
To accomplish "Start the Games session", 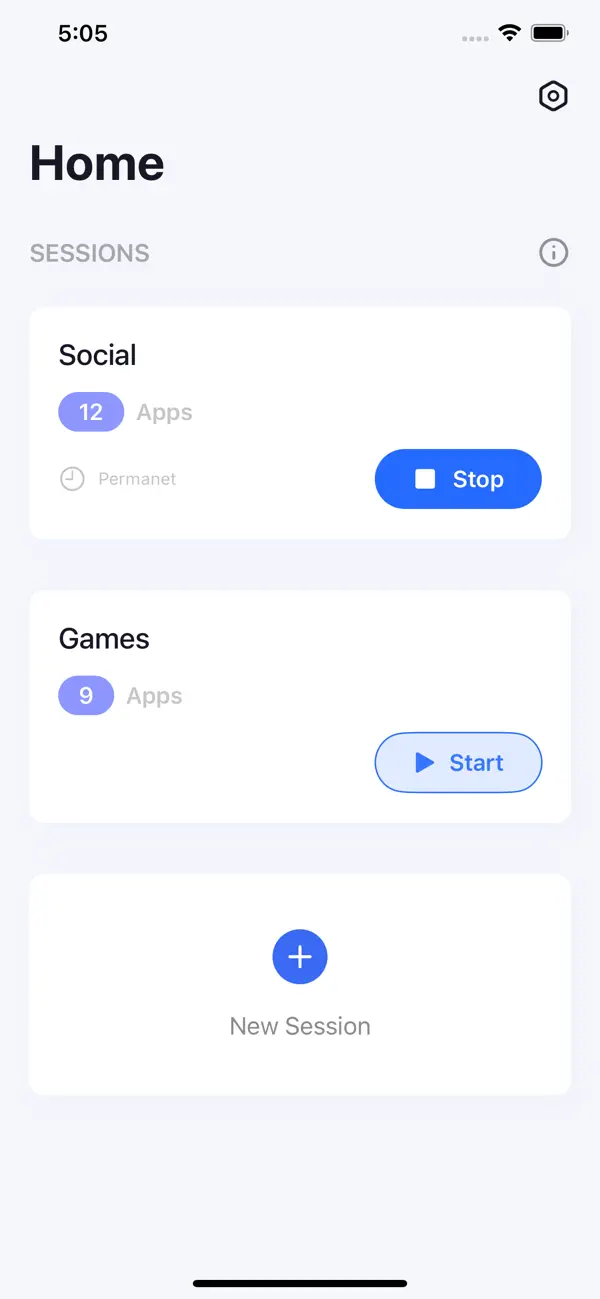I will tap(458, 763).
